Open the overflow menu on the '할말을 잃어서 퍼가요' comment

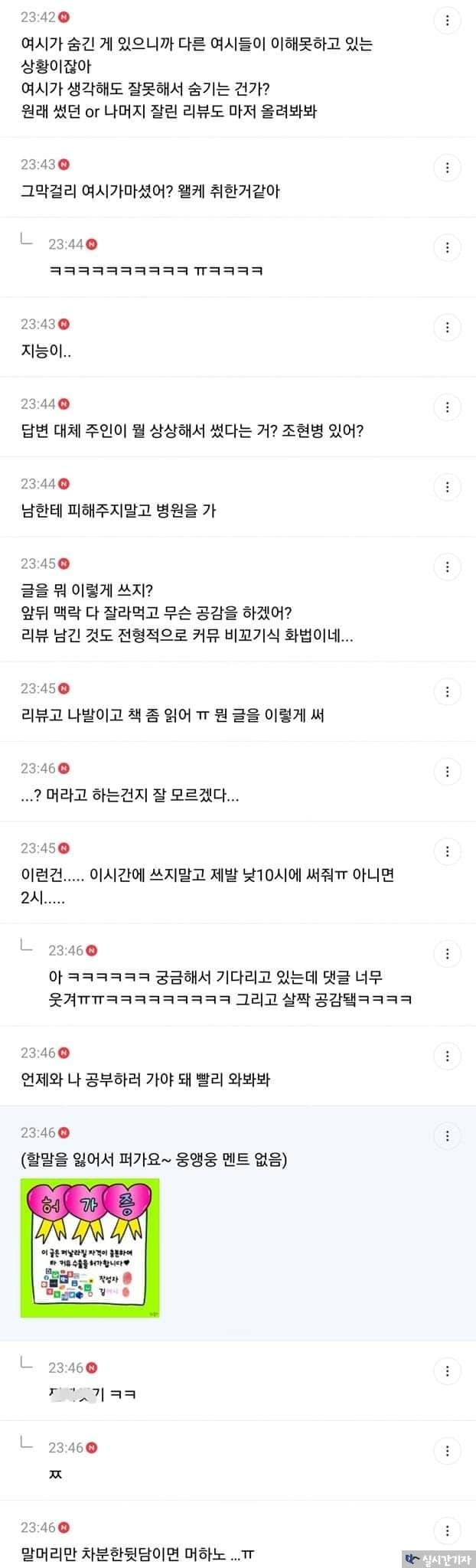447,1136
